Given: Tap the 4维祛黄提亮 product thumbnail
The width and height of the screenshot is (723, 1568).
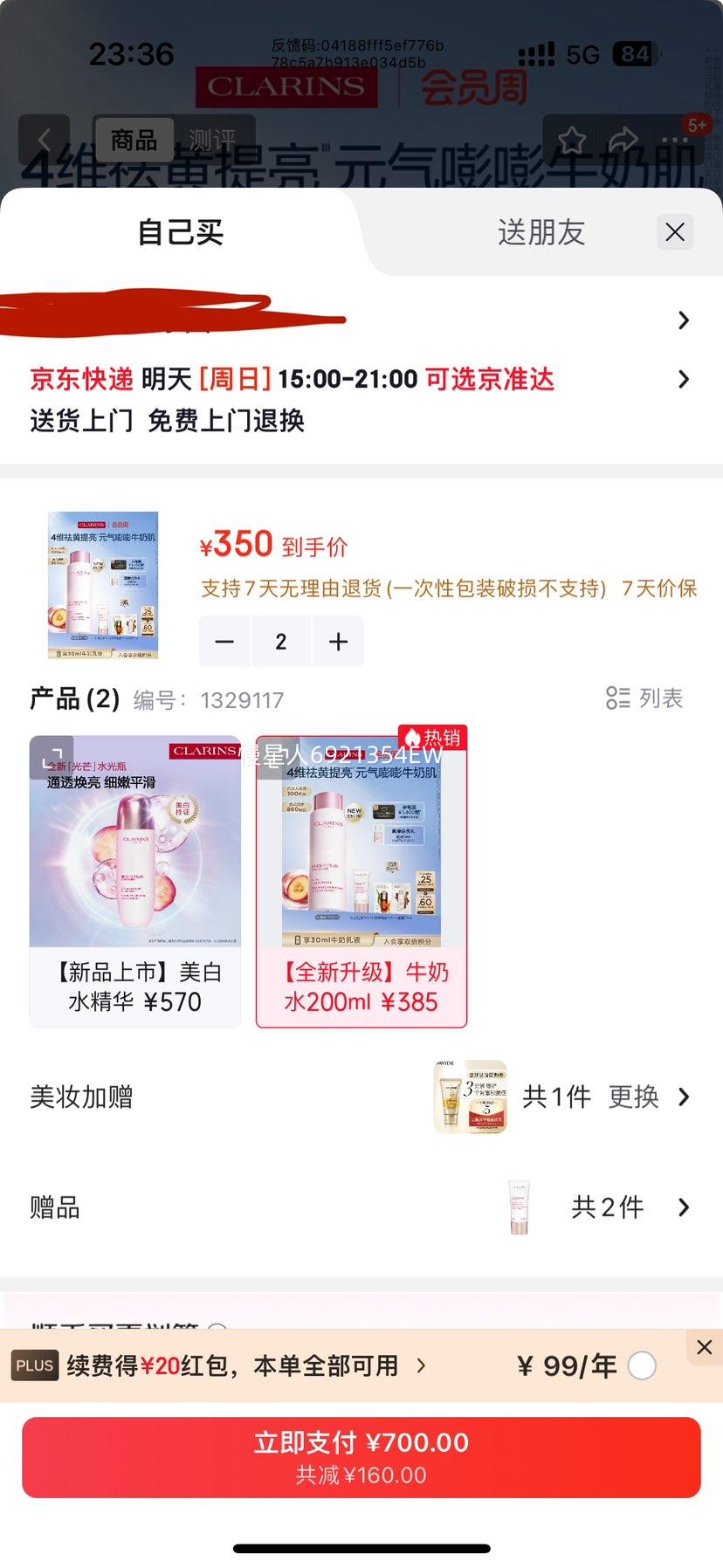Looking at the screenshot, I should click(x=103, y=585).
